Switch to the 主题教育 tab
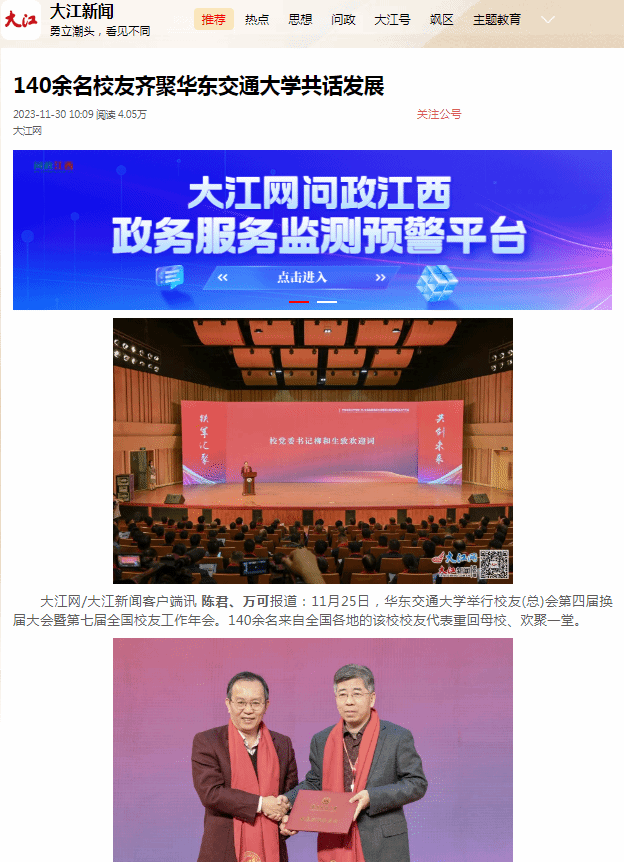This screenshot has height=862, width=624. coord(497,19)
